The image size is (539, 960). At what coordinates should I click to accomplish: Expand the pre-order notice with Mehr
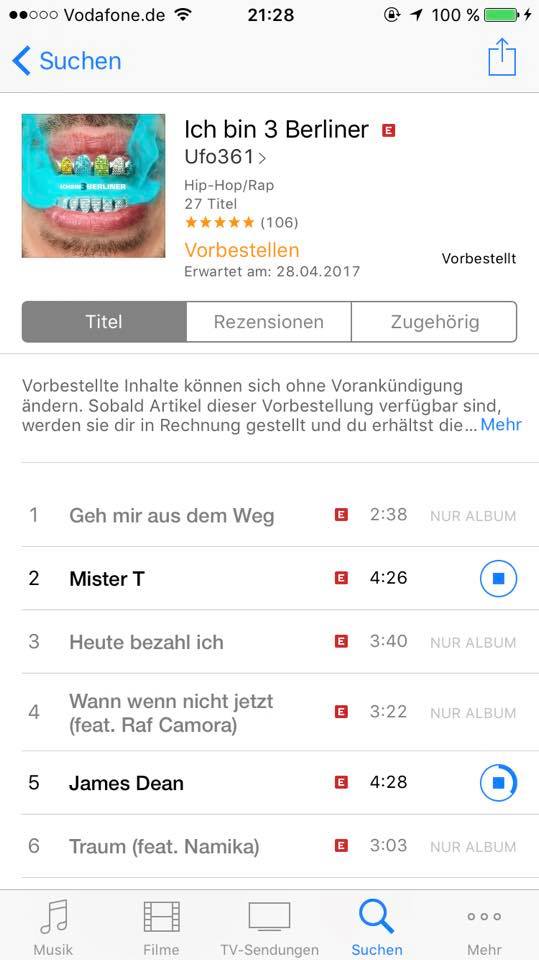point(500,424)
